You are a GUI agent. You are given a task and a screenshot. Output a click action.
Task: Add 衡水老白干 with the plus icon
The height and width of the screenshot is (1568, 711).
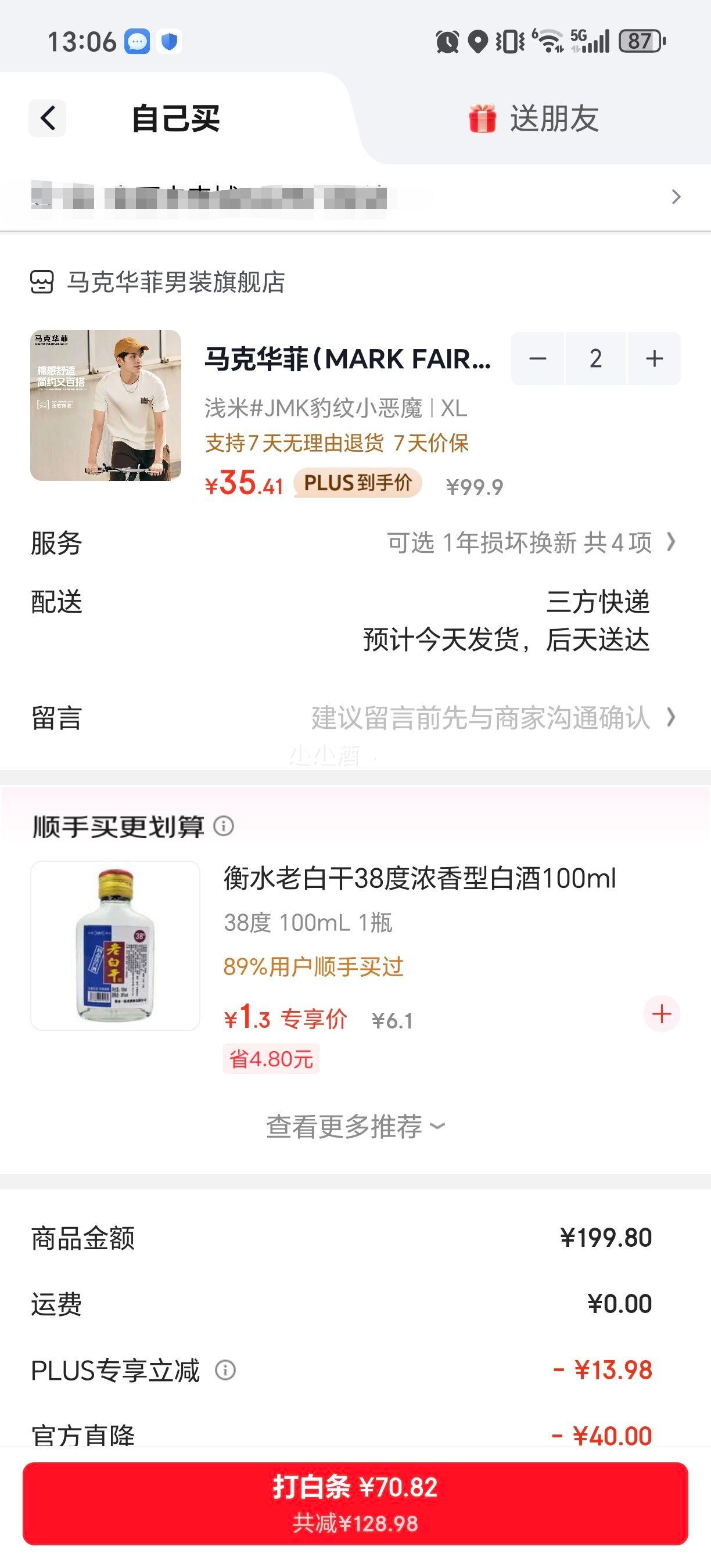coord(662,1013)
